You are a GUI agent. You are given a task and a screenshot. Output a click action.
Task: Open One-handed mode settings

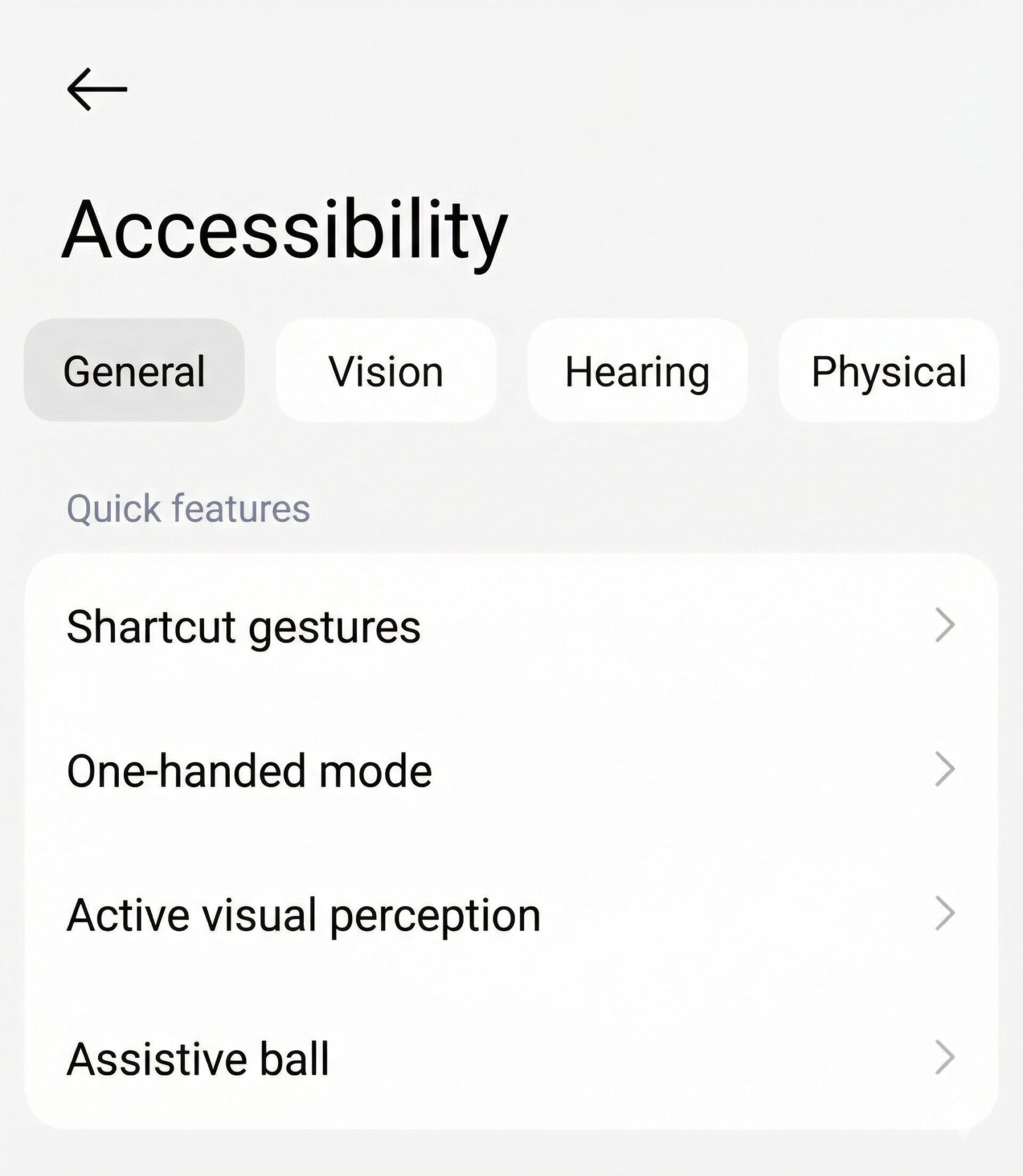coord(511,770)
